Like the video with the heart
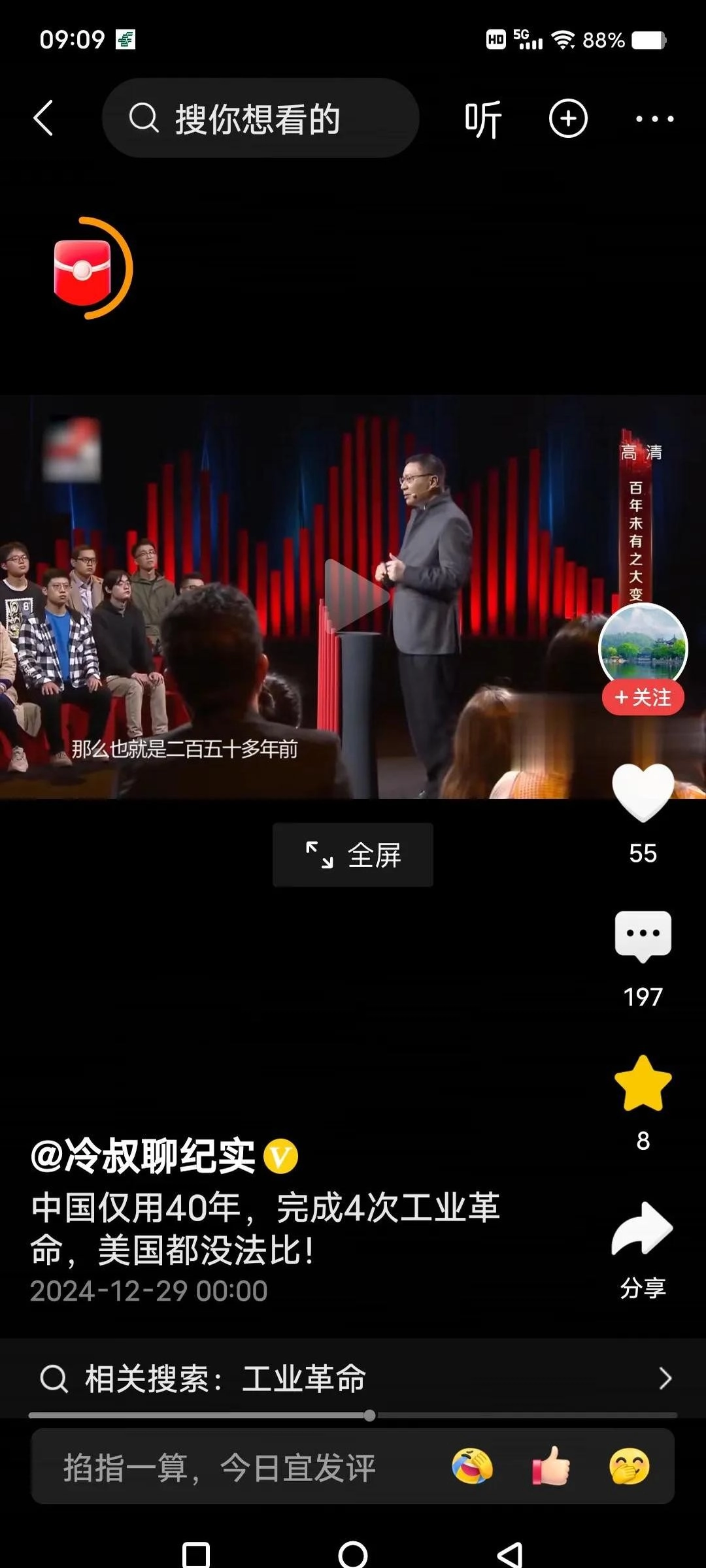Viewport: 706px width, 1568px height. pyautogui.click(x=643, y=792)
